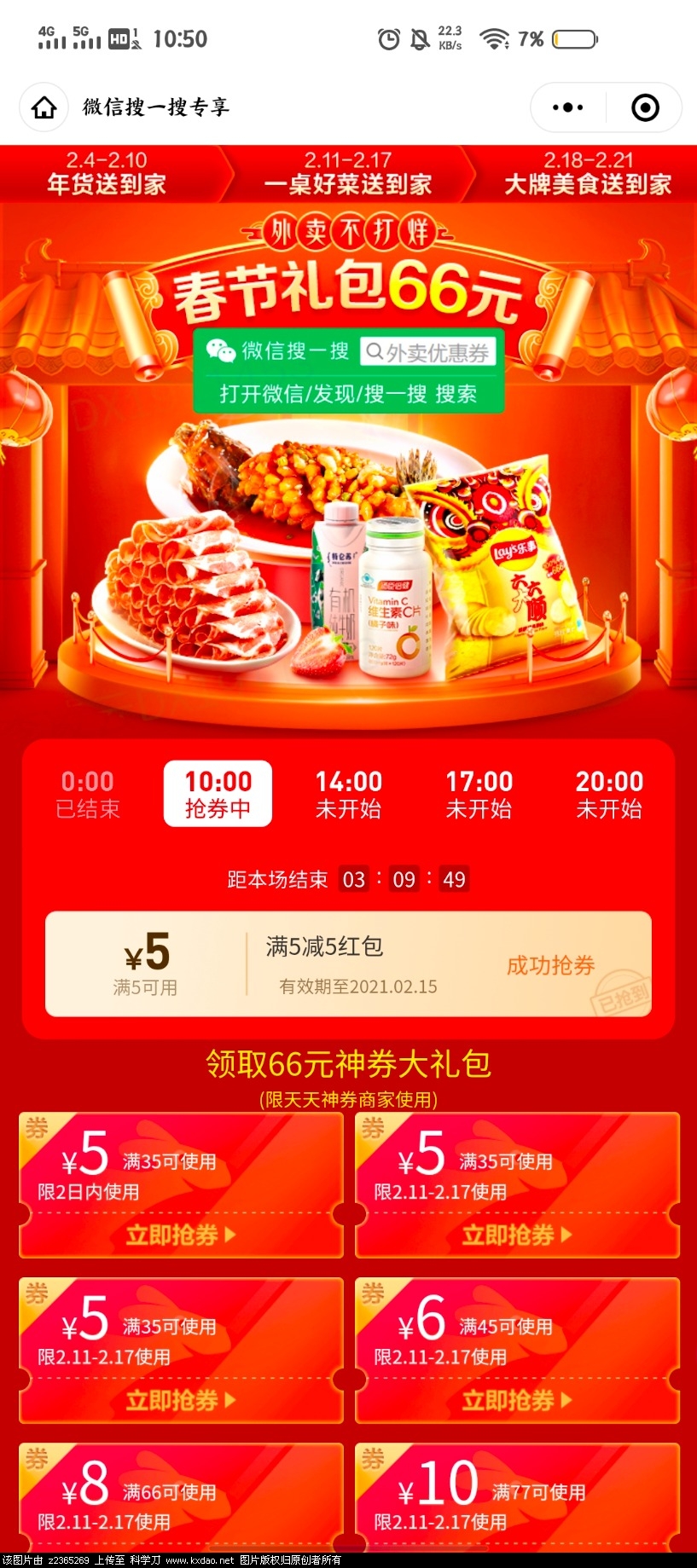
Task: Switch to the 20:00 session
Action: tap(609, 794)
